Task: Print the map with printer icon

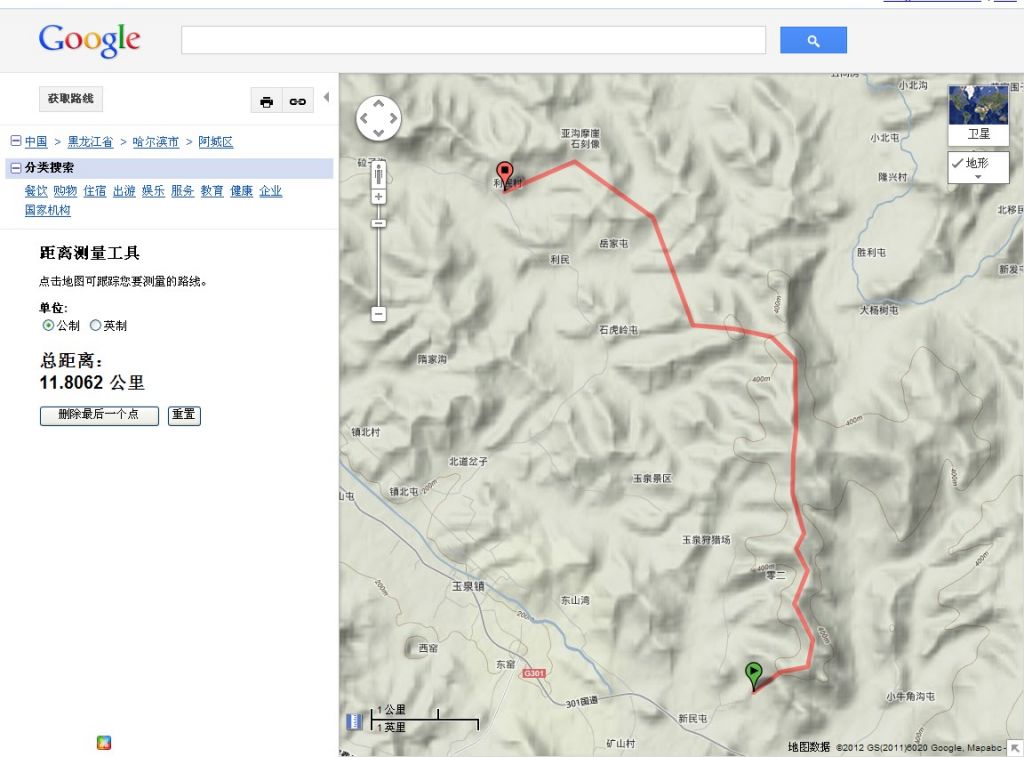Action: point(266,101)
